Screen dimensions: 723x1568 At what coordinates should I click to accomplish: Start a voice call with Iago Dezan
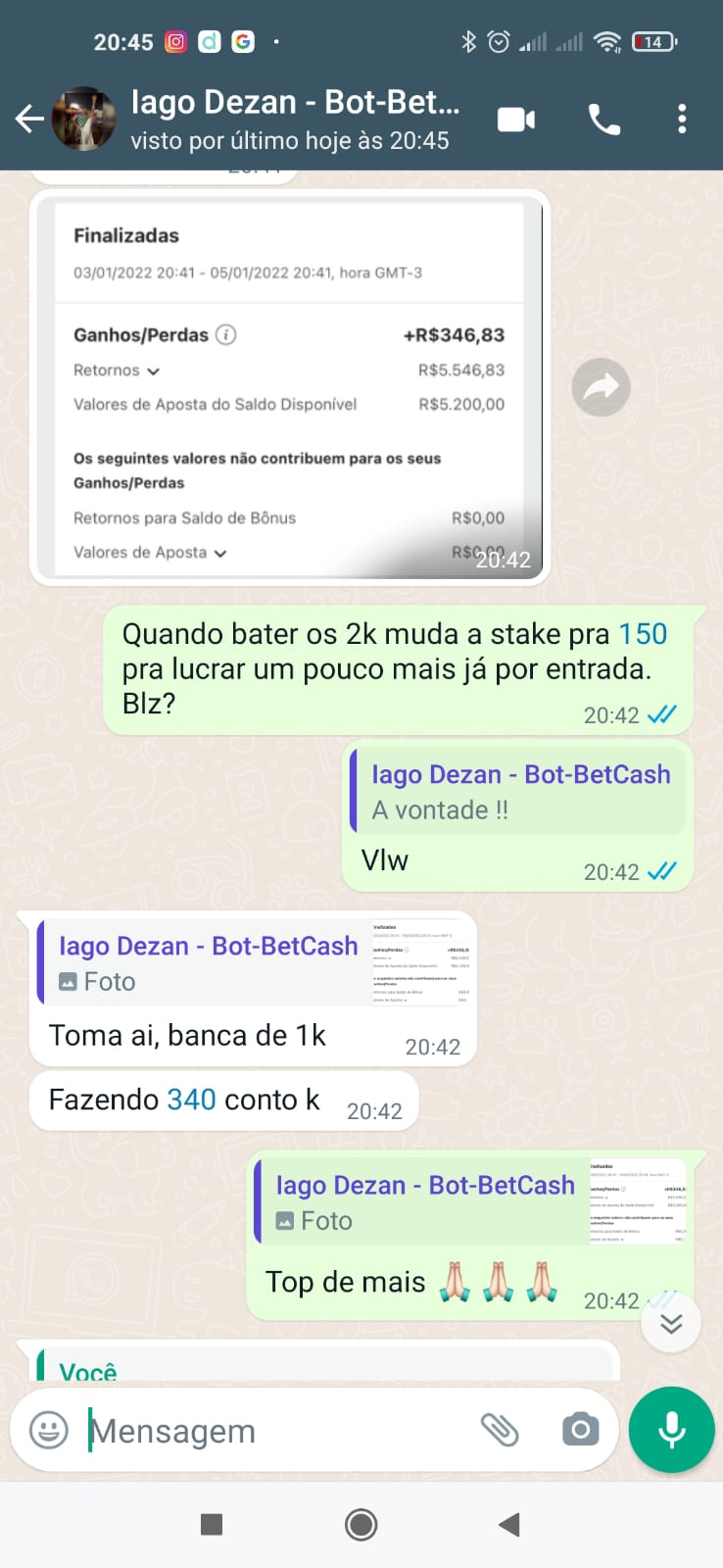point(603,120)
